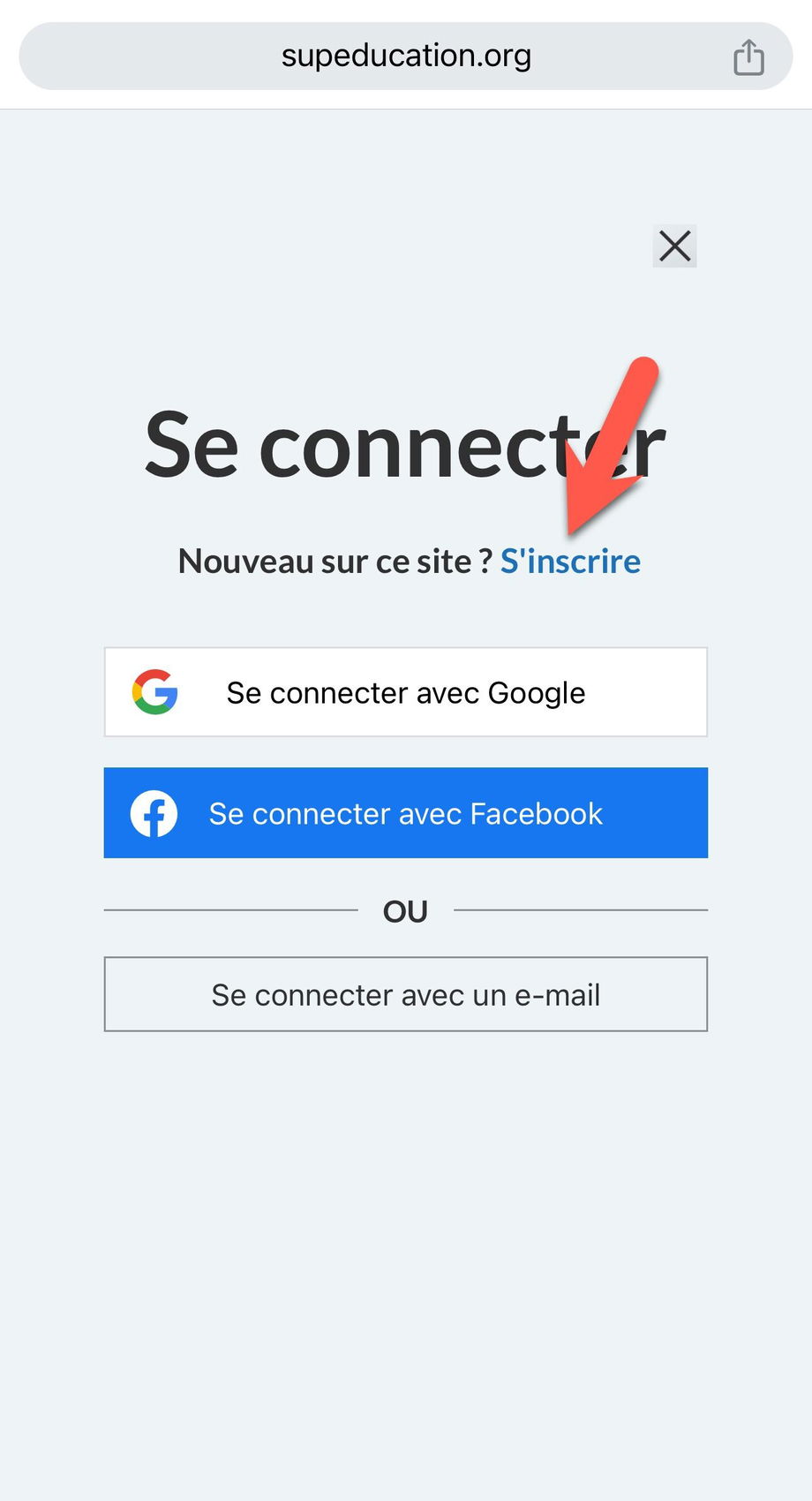
Task: Choose Se connecter avec Facebook
Action: 406,813
